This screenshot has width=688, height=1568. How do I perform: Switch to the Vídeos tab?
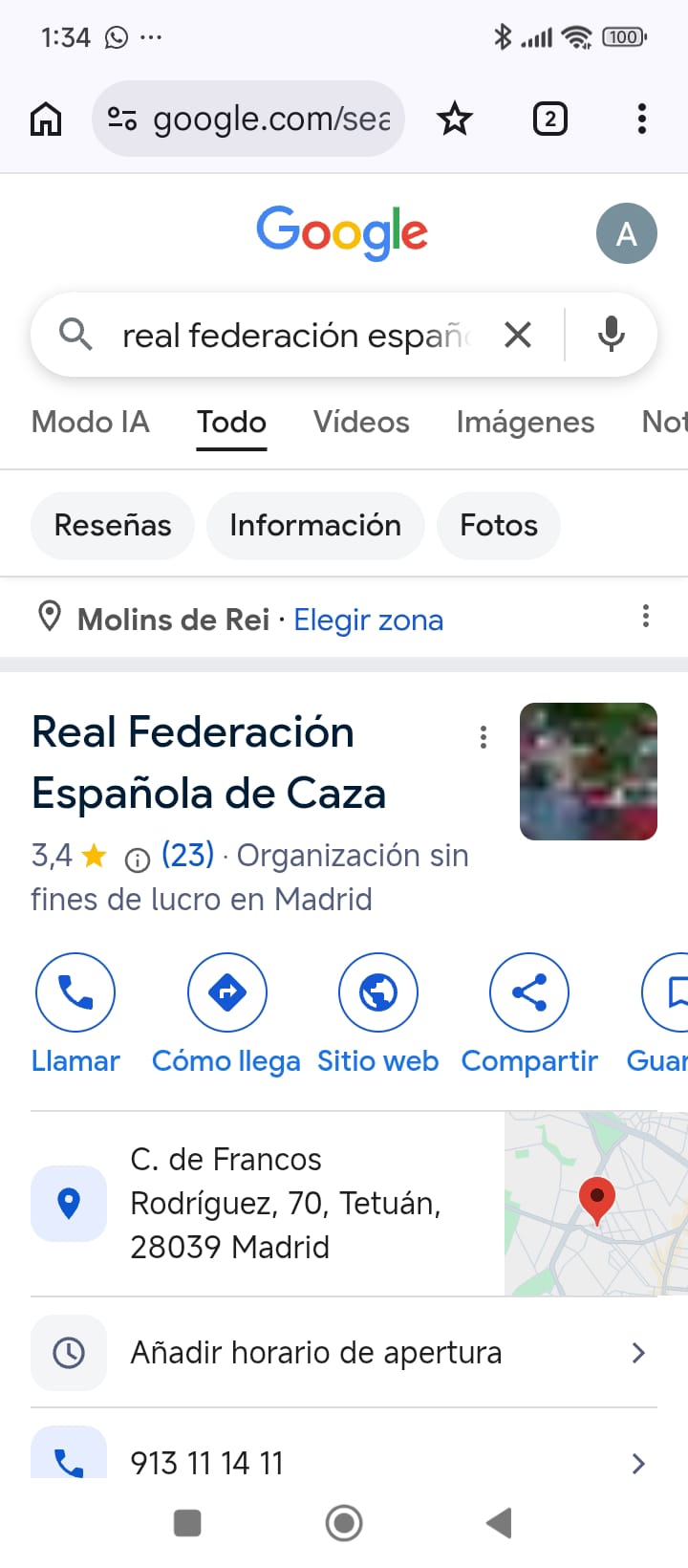click(361, 422)
